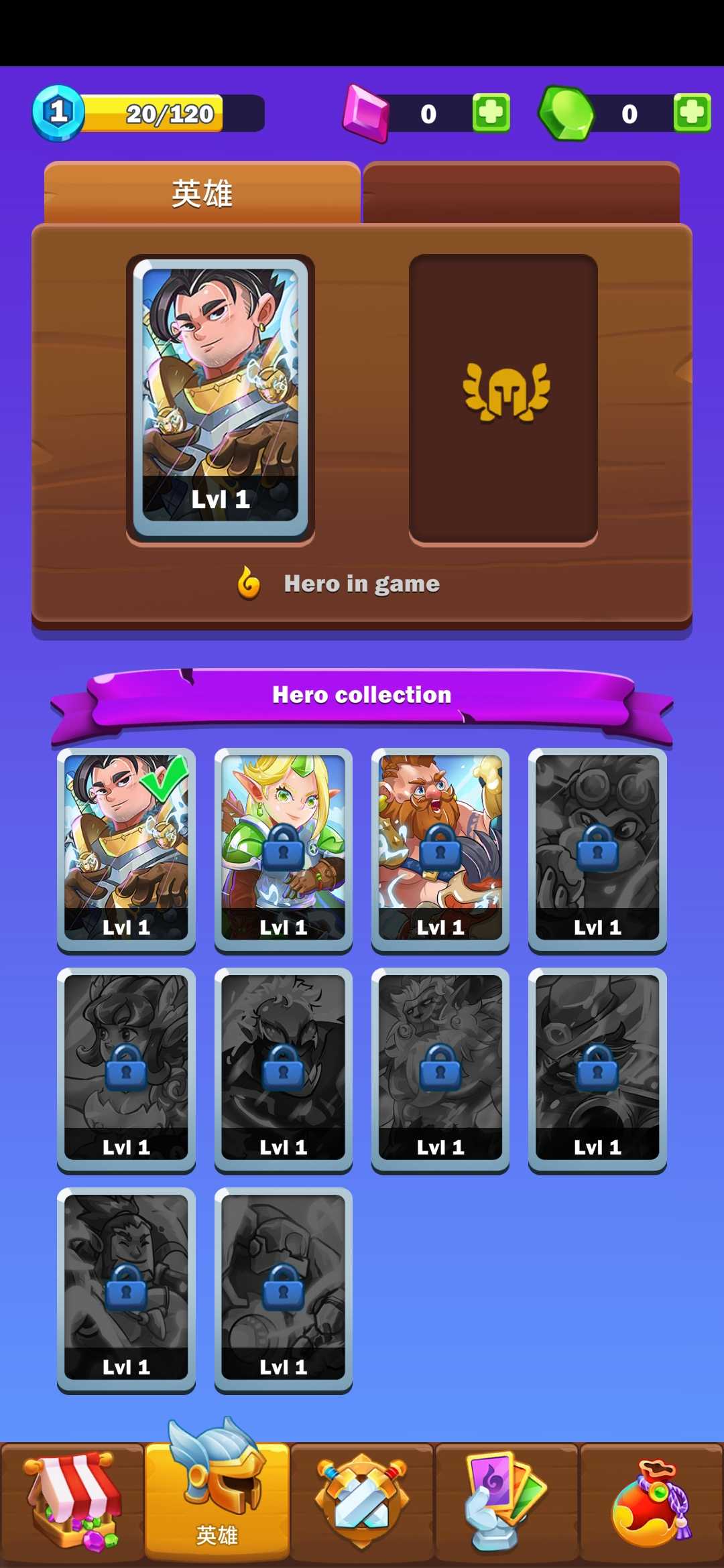Switch to the blank second top tab

coord(521,194)
